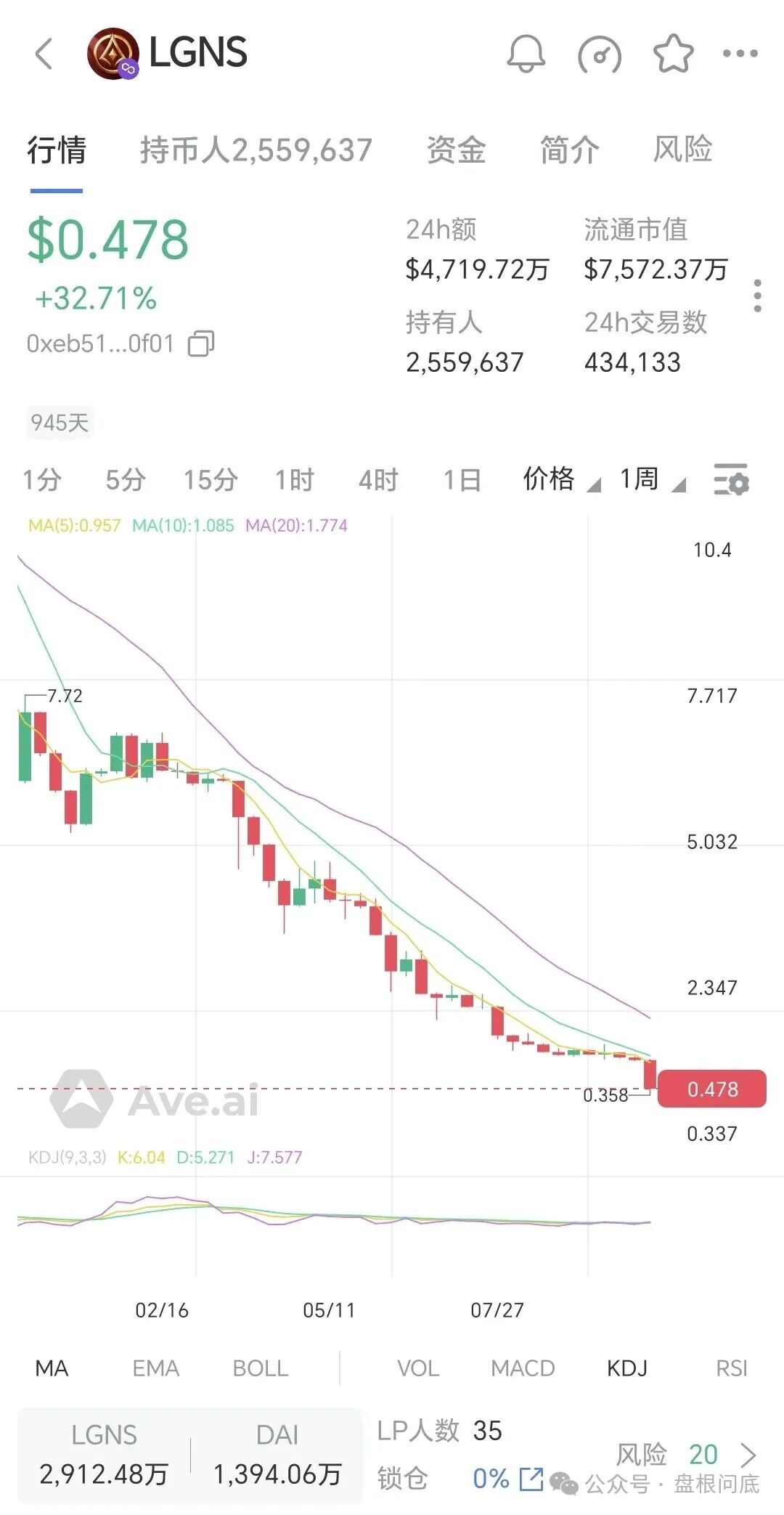Switch the sub-indicator to RSI
The height and width of the screenshot is (1515, 784).
[x=731, y=1368]
